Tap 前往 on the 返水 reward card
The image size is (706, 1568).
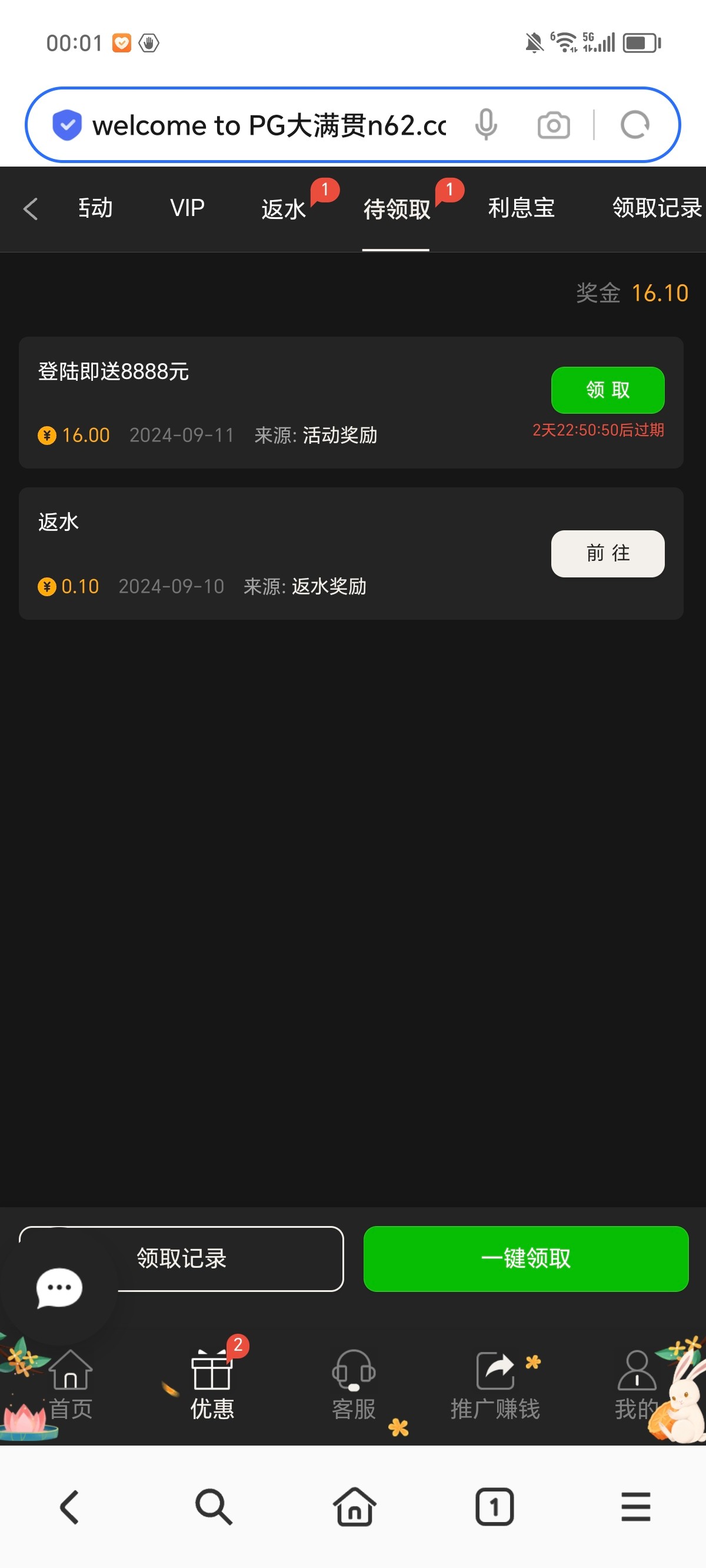pos(607,553)
